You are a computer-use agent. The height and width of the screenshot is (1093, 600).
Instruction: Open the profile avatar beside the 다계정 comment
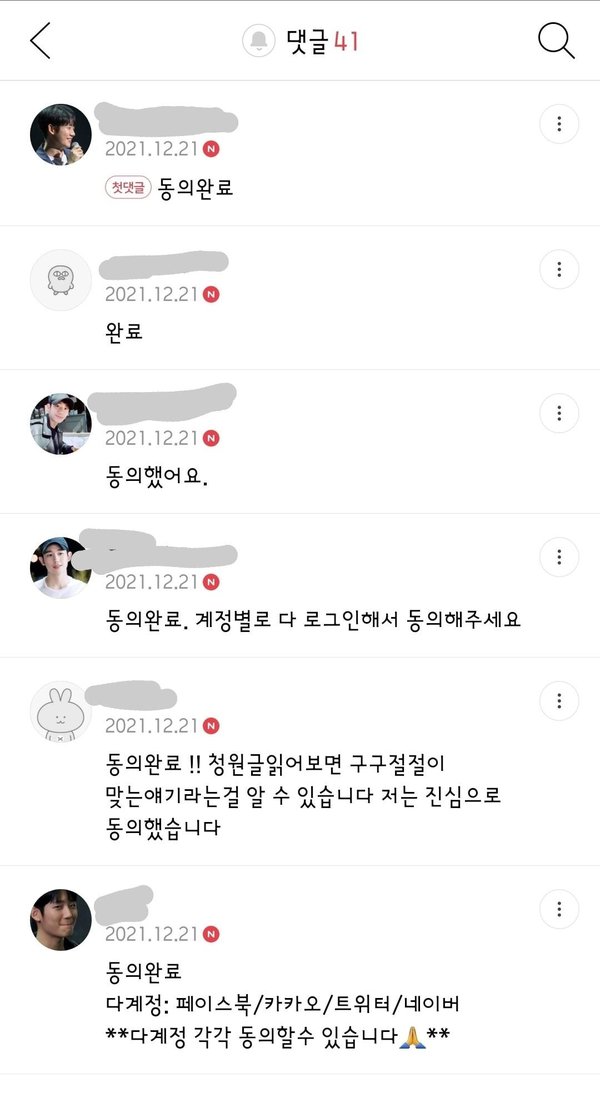pyautogui.click(x=61, y=919)
